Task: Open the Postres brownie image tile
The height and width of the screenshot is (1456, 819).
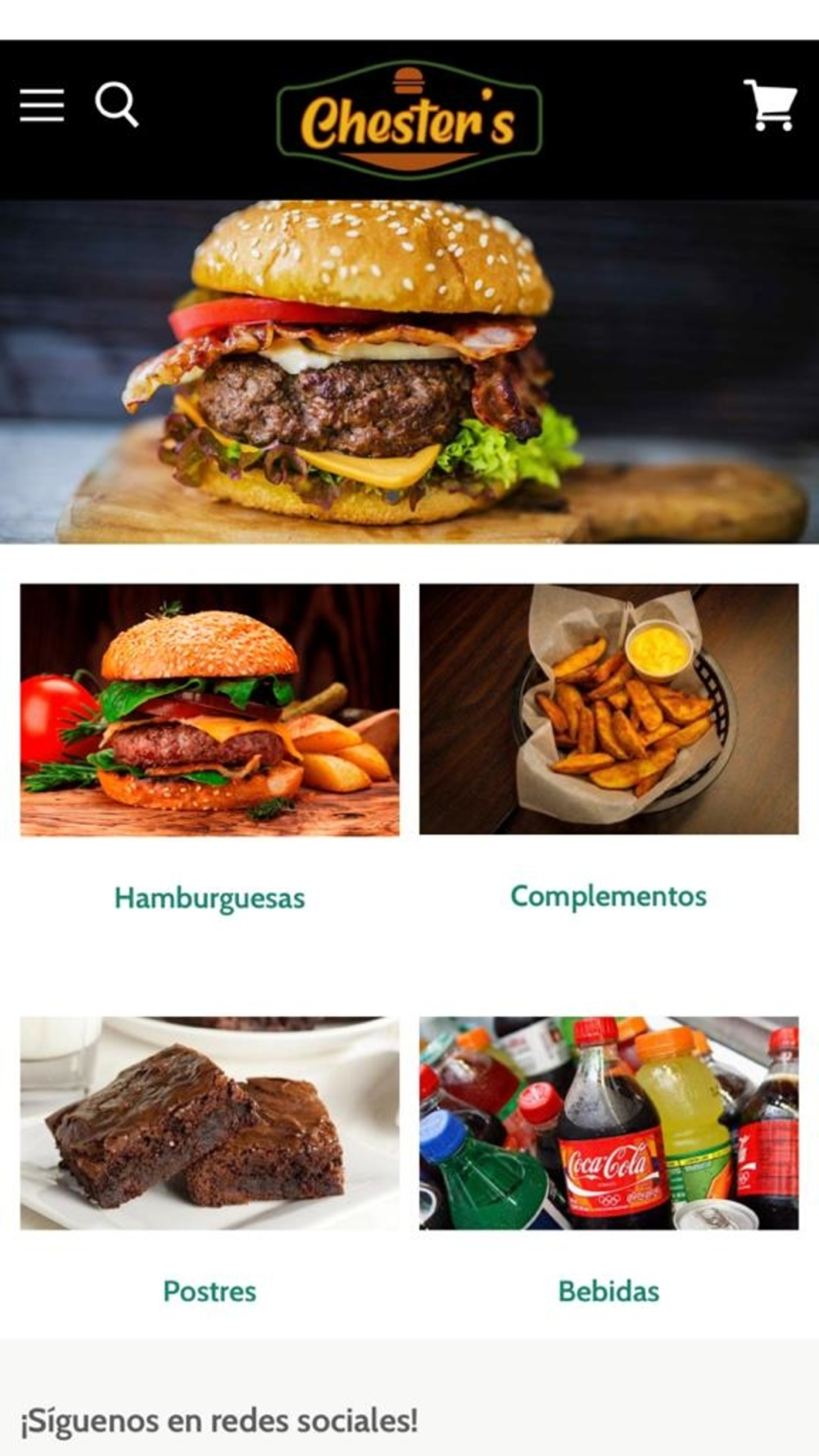Action: coord(210,1123)
